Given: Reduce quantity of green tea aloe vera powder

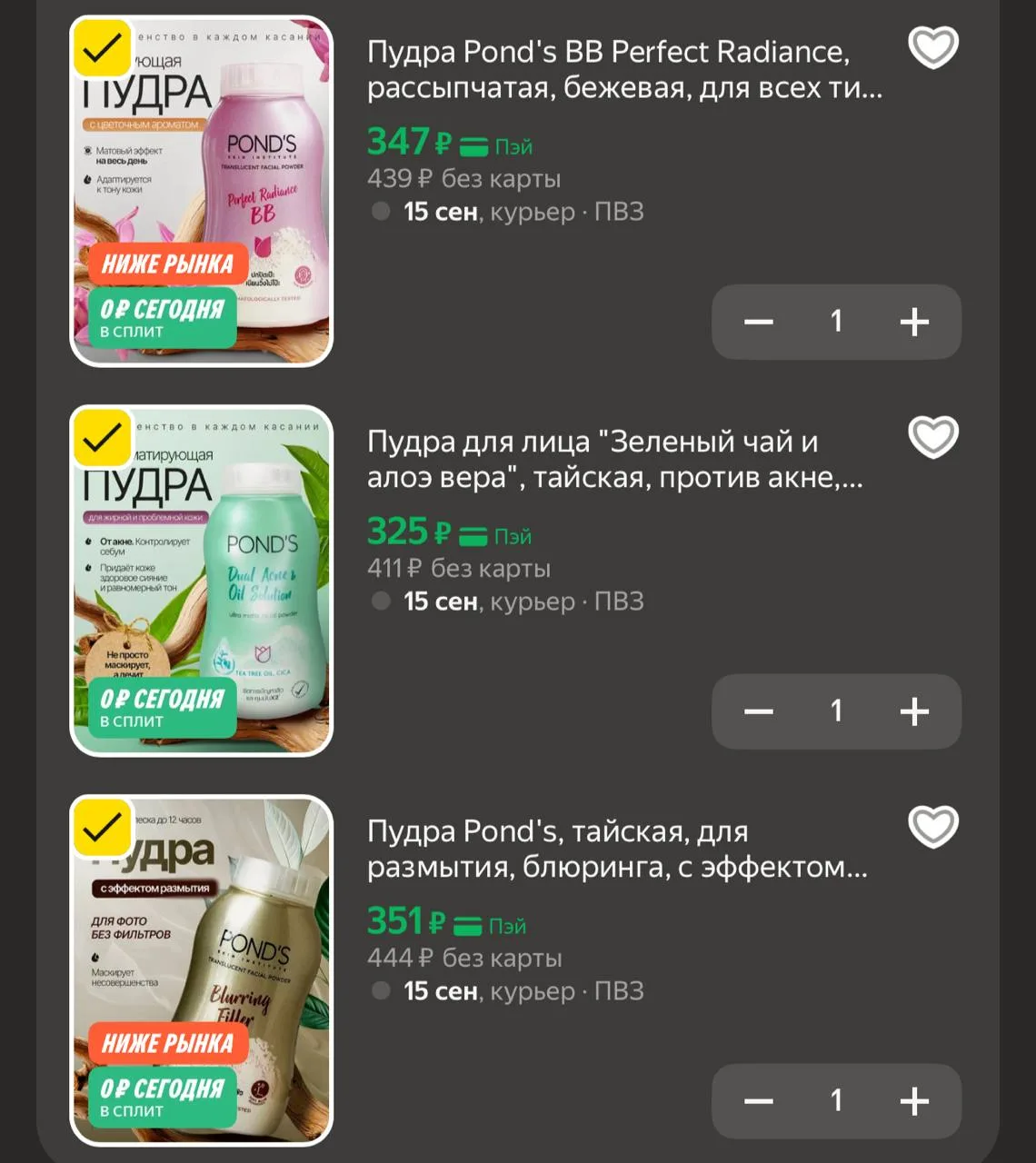Looking at the screenshot, I should [x=759, y=711].
